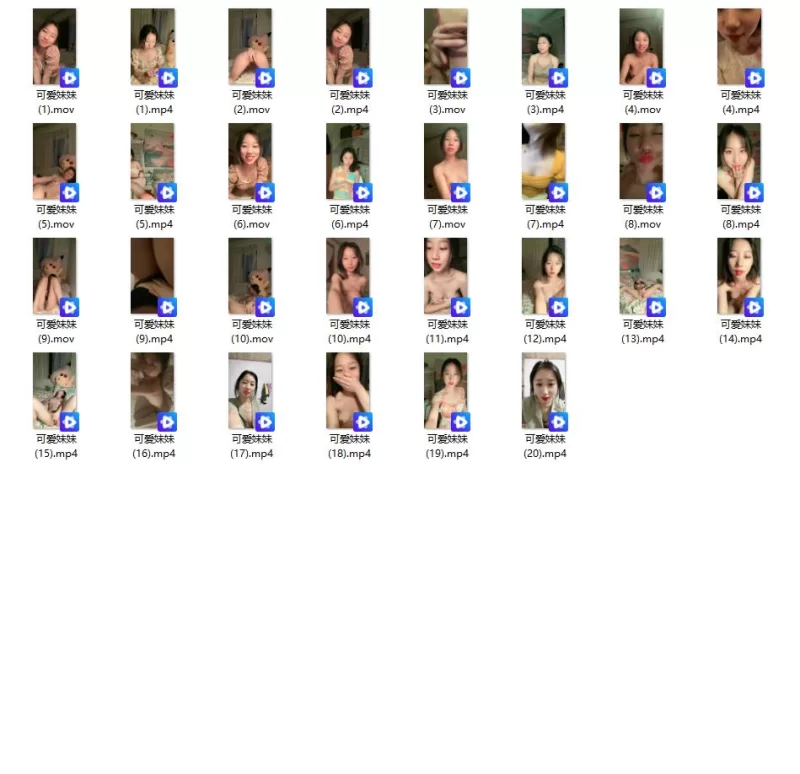
Task: Open the file 可爱妹妹 (9).mp4
Action: [153, 276]
